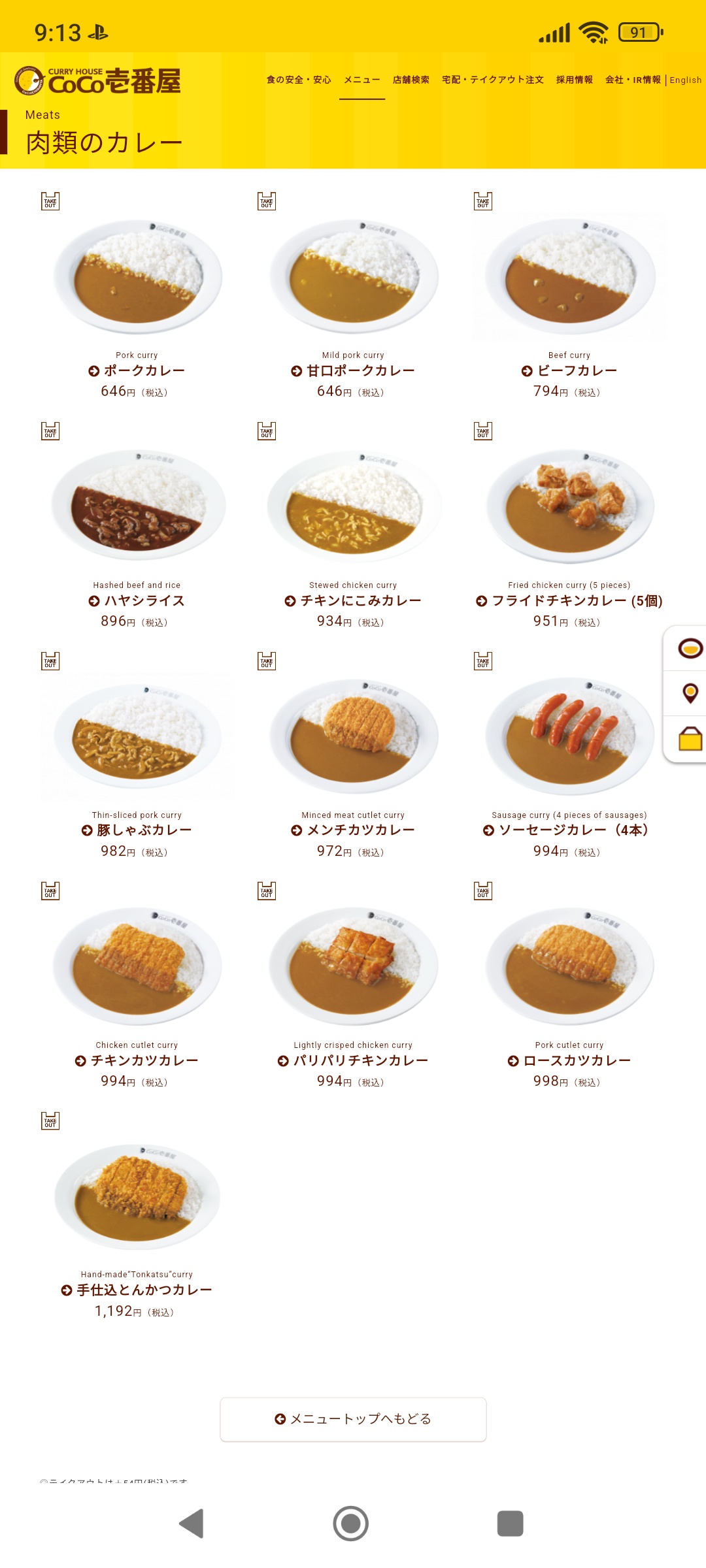
Task: Open the floating map pin store locator
Action: click(x=690, y=693)
